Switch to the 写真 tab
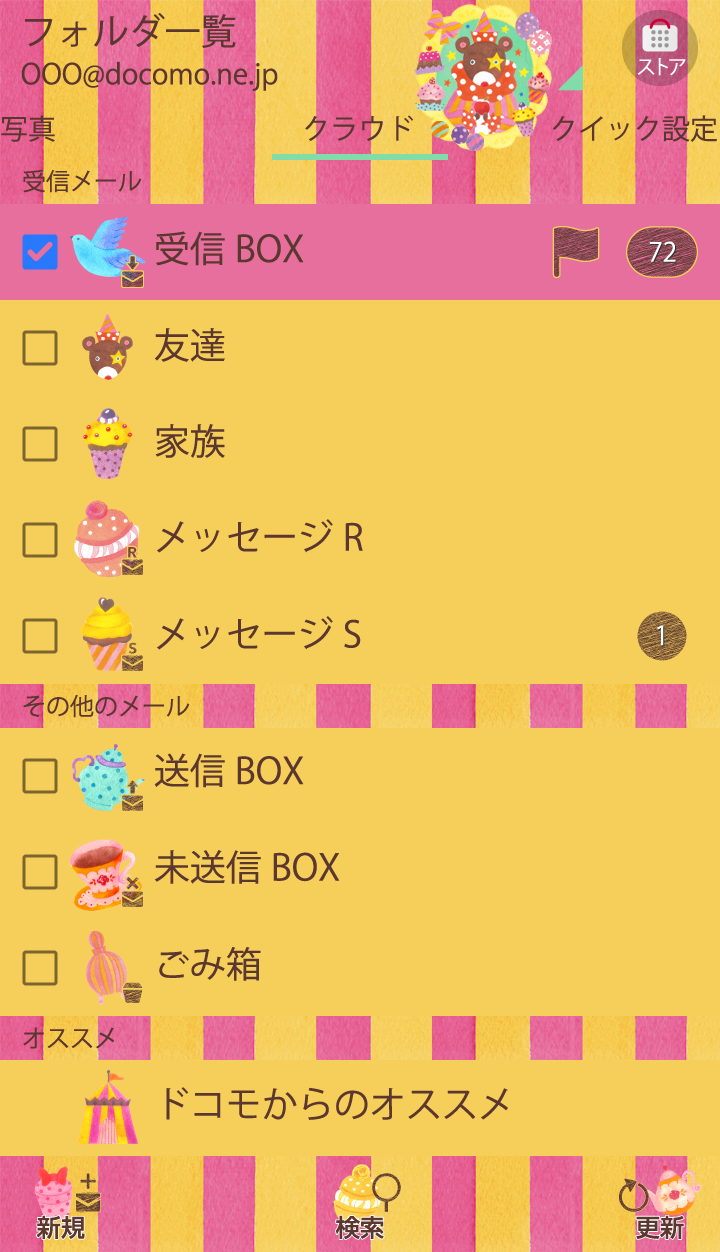Image resolution: width=720 pixels, height=1252 pixels. [28, 129]
